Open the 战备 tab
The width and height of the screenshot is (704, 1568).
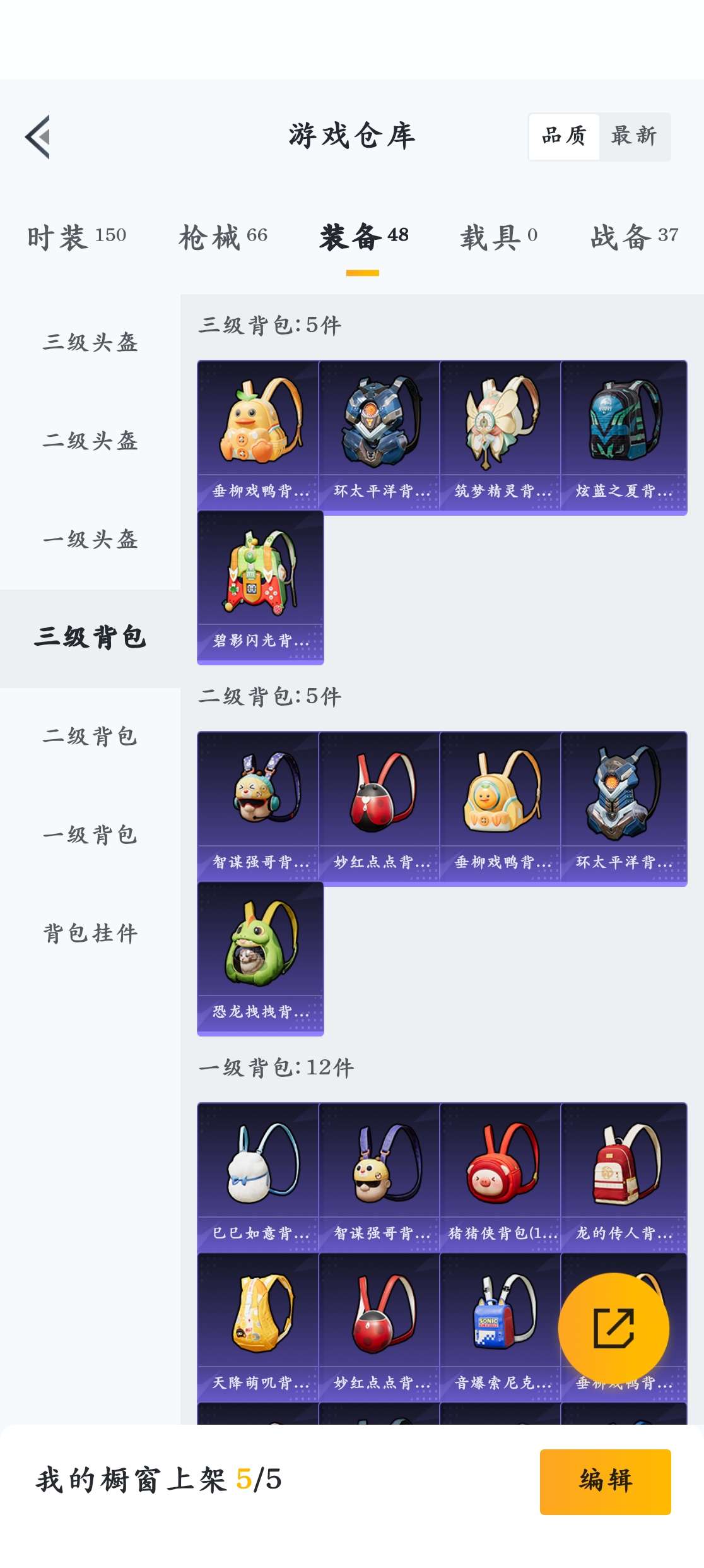coord(633,237)
